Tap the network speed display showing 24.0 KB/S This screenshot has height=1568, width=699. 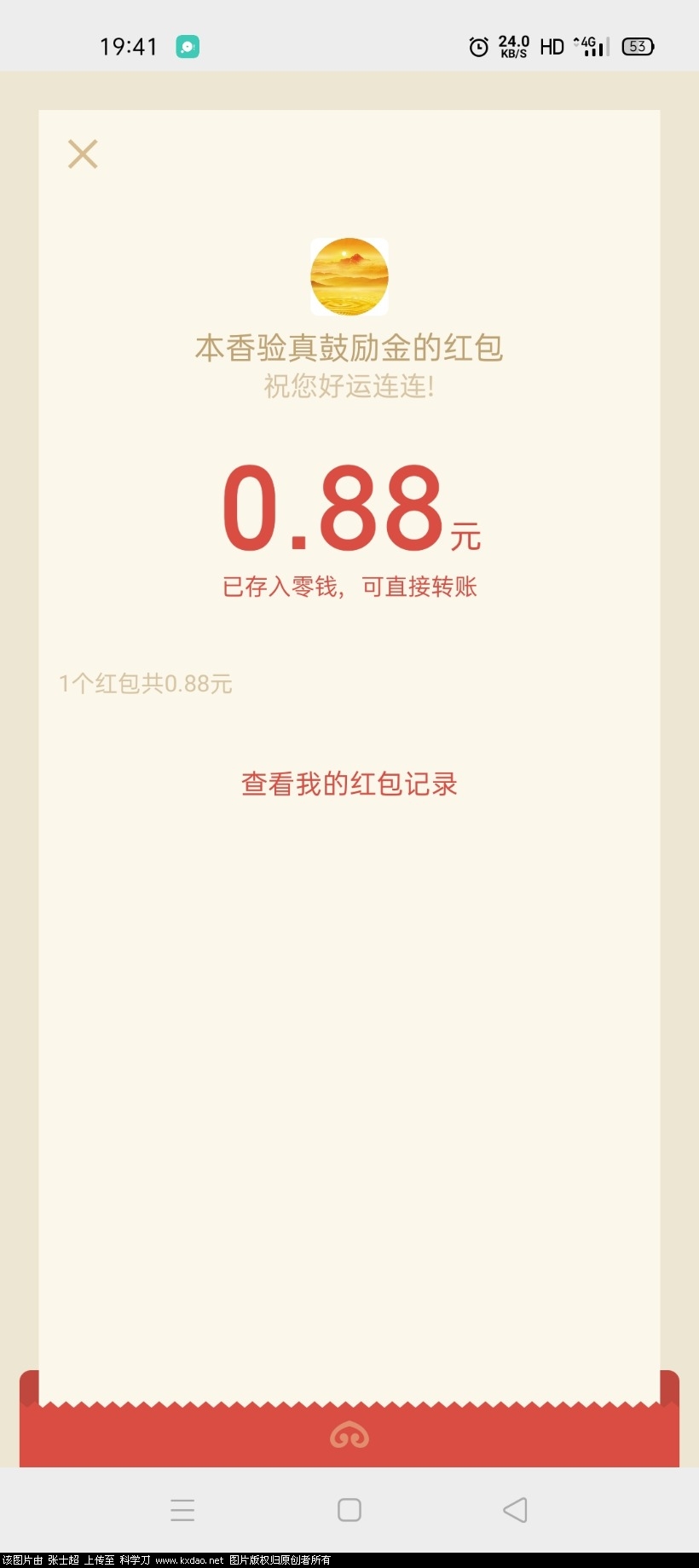coord(512,45)
